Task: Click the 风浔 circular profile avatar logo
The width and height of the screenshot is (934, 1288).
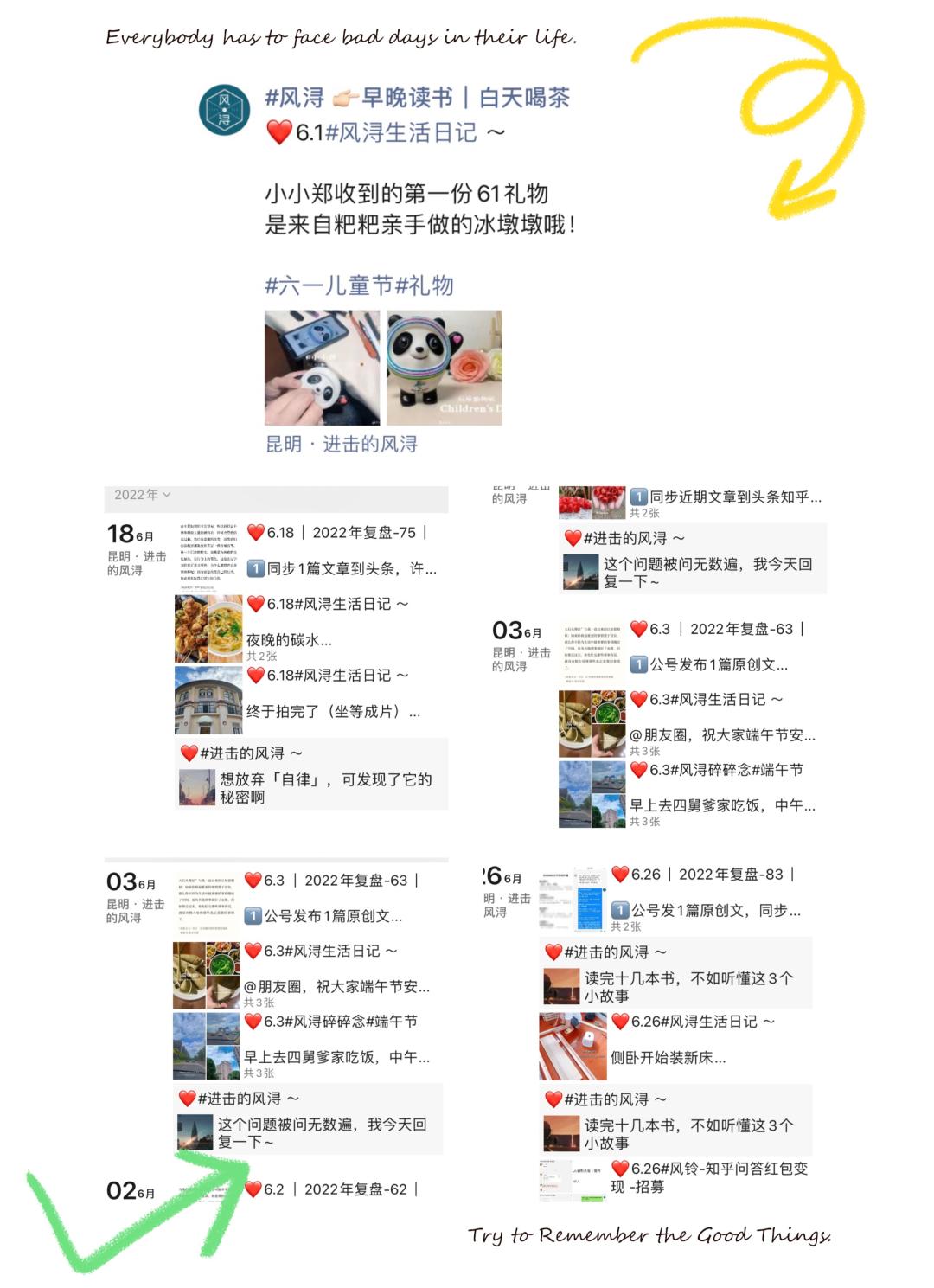Action: click(224, 111)
